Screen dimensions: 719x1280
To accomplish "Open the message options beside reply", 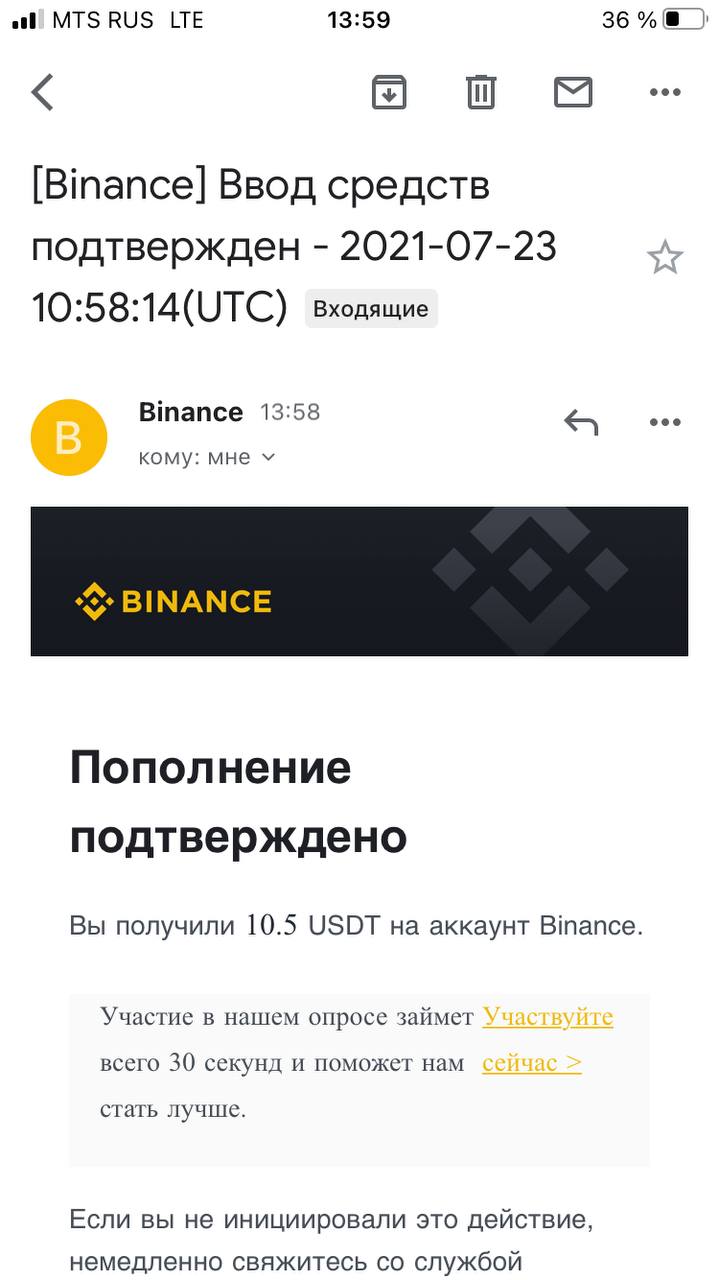I will click(x=665, y=423).
